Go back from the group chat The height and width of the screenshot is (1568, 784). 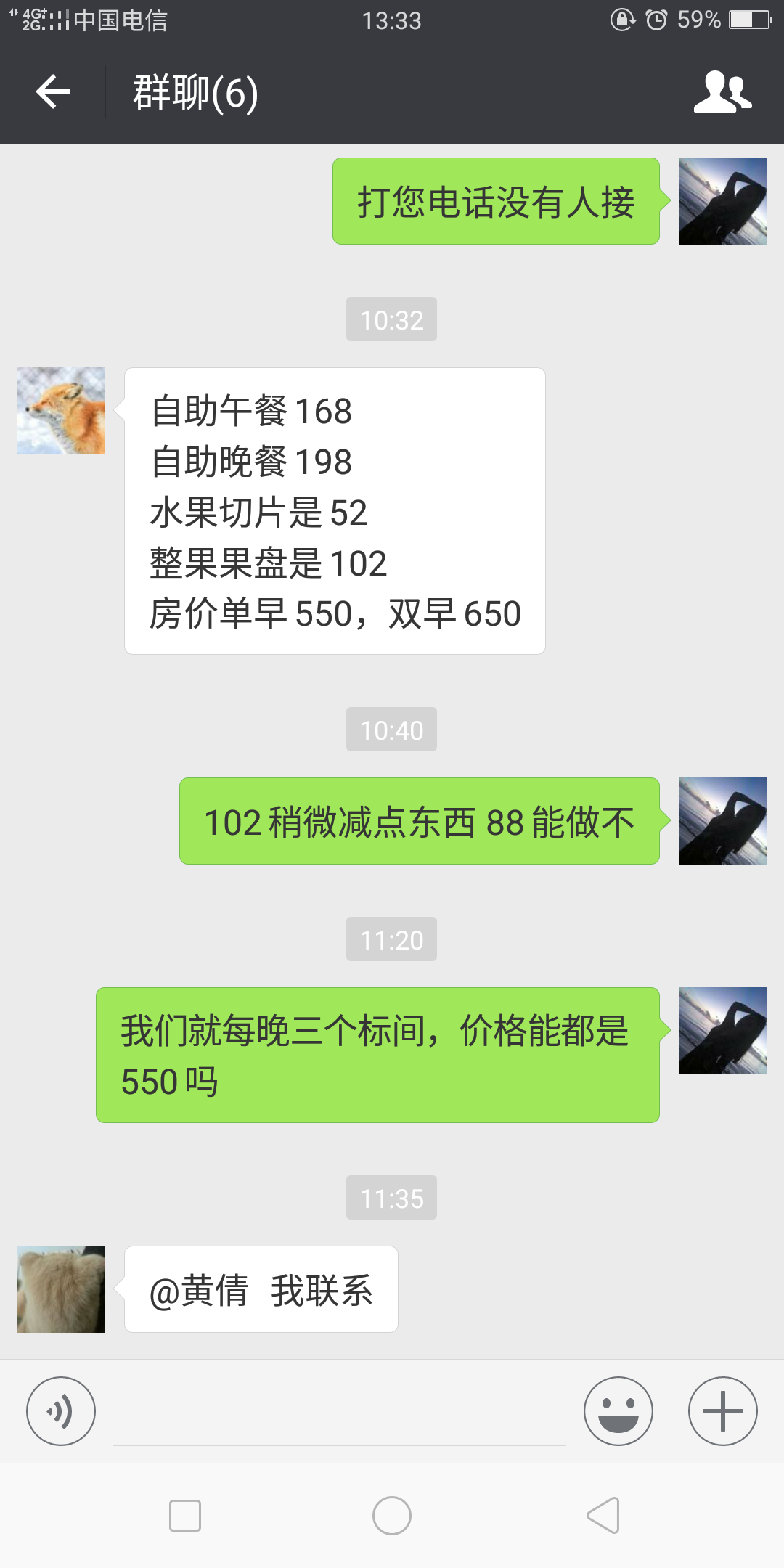(53, 92)
